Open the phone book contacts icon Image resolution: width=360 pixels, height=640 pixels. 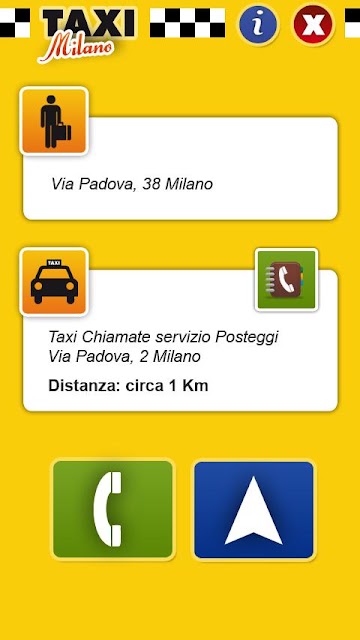coord(286,280)
